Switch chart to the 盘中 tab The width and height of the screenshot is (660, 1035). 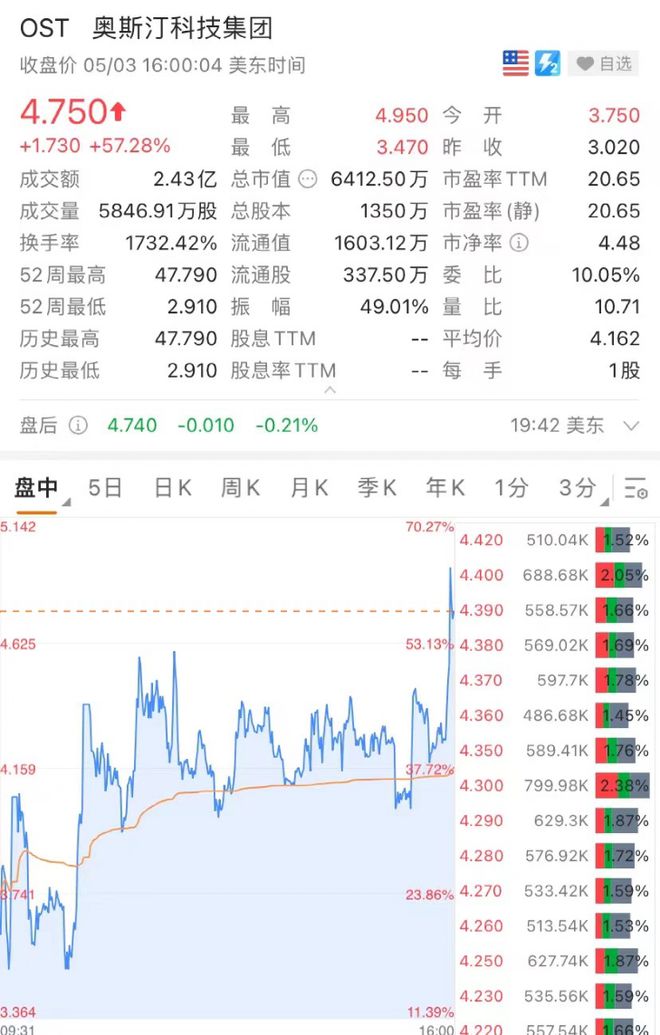point(36,488)
